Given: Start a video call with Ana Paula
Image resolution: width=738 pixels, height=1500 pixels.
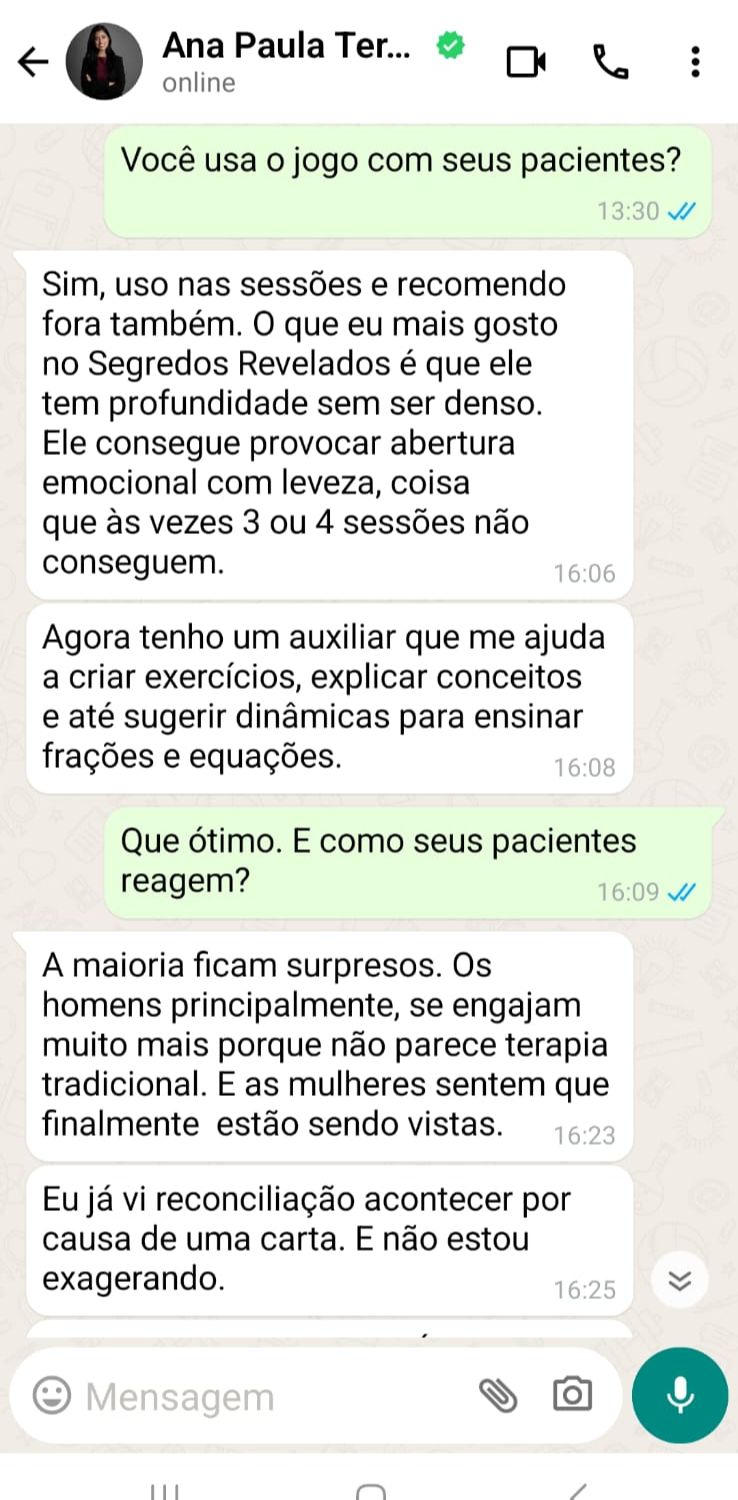Looking at the screenshot, I should click(526, 62).
